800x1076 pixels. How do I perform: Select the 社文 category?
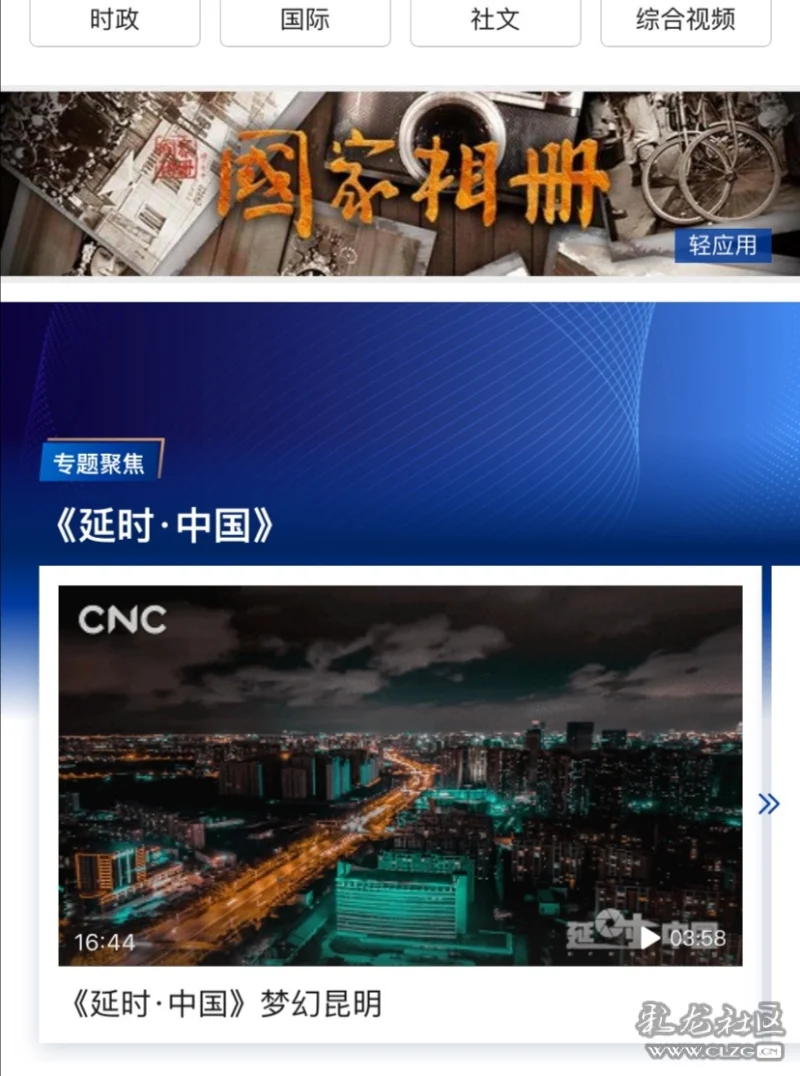coord(495,20)
